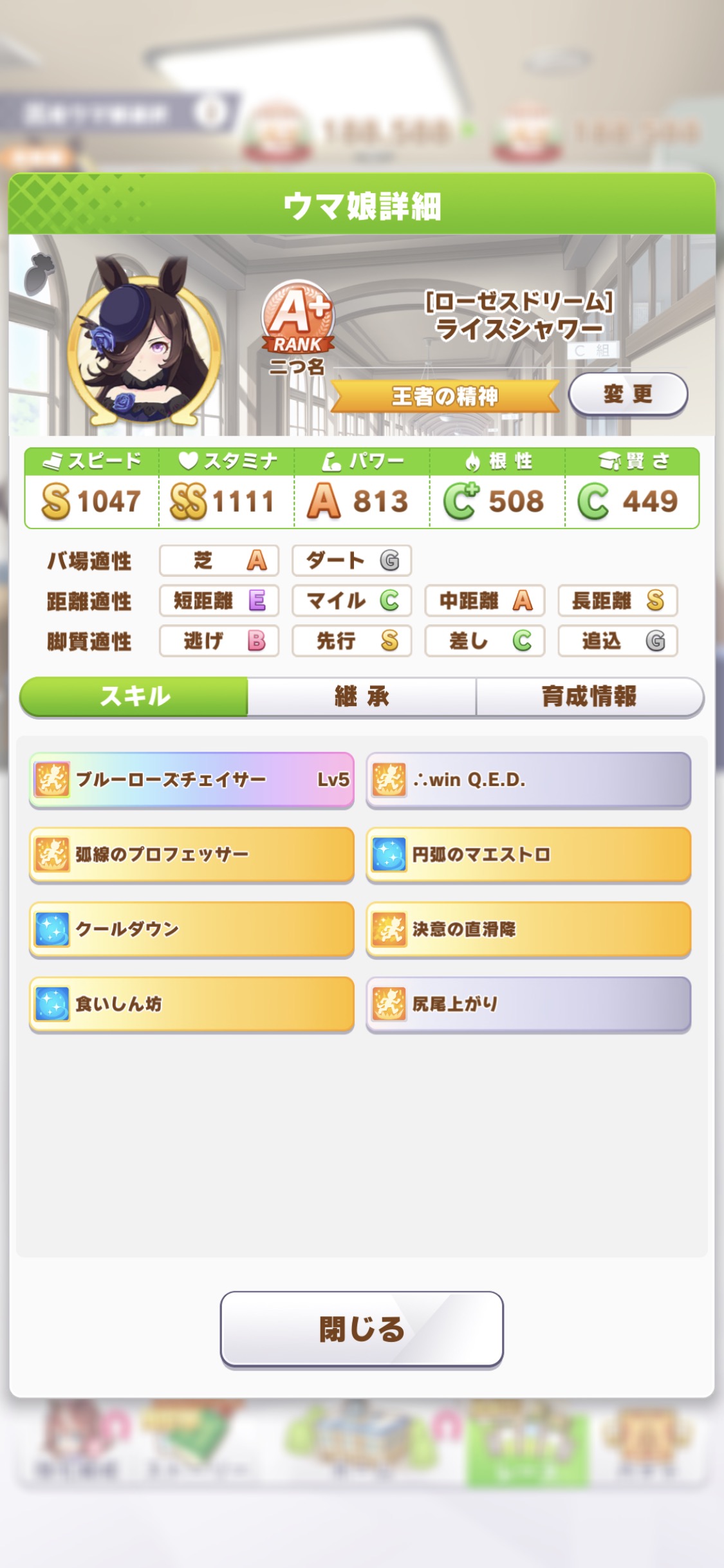Open the 育成情報 tab
Screen dimensions: 724x1568
pyautogui.click(x=589, y=696)
